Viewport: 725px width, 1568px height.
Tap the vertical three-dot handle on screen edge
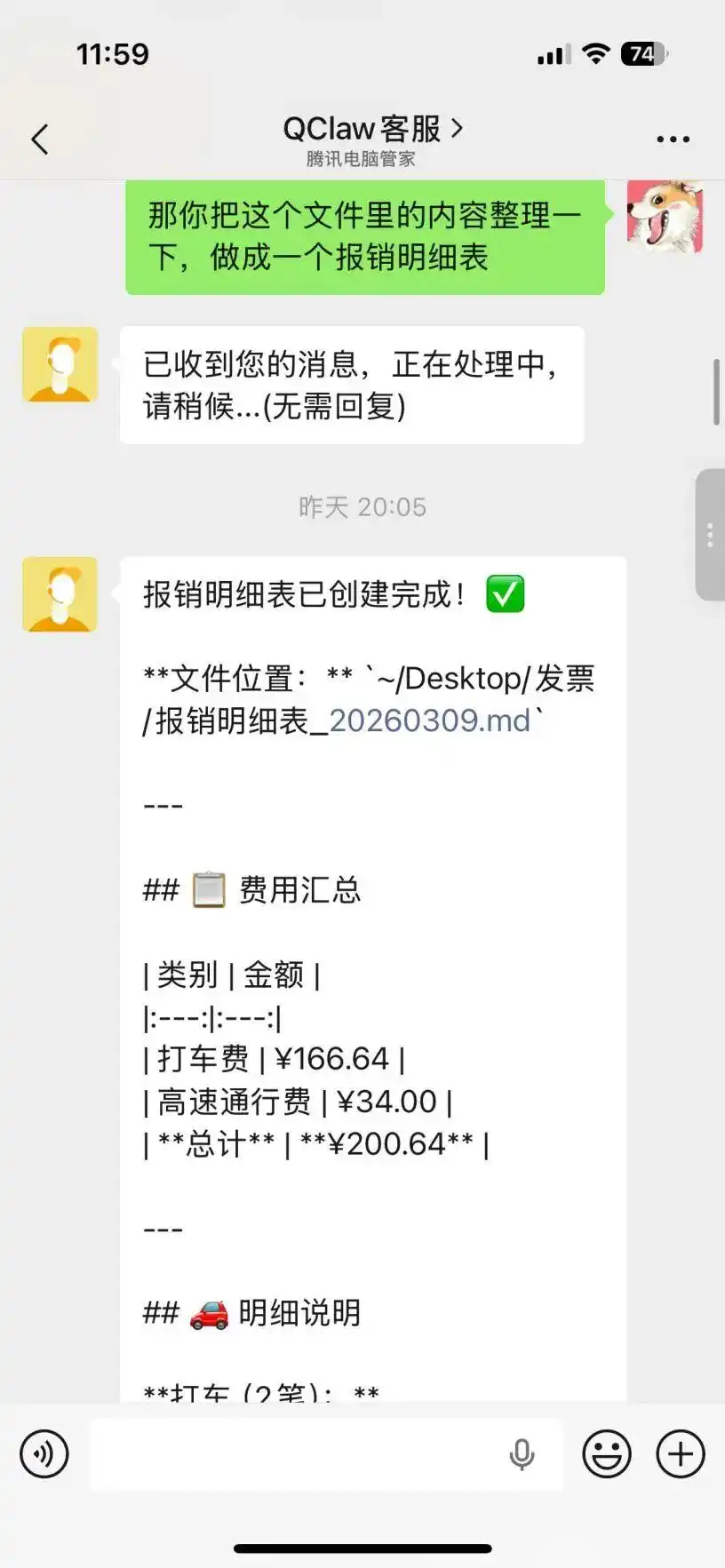tap(710, 533)
